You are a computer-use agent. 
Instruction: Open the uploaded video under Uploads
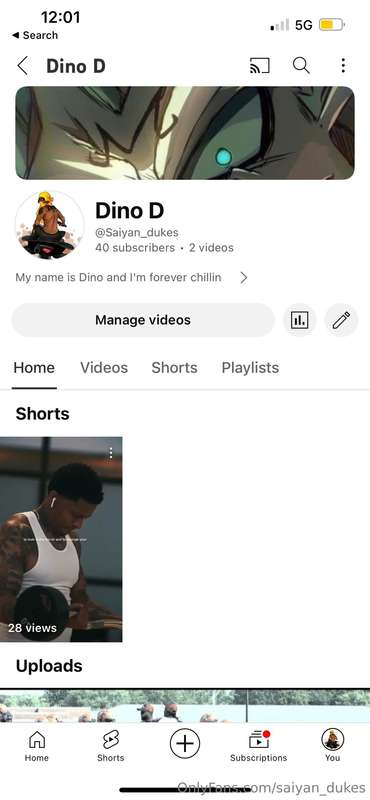click(x=185, y=706)
